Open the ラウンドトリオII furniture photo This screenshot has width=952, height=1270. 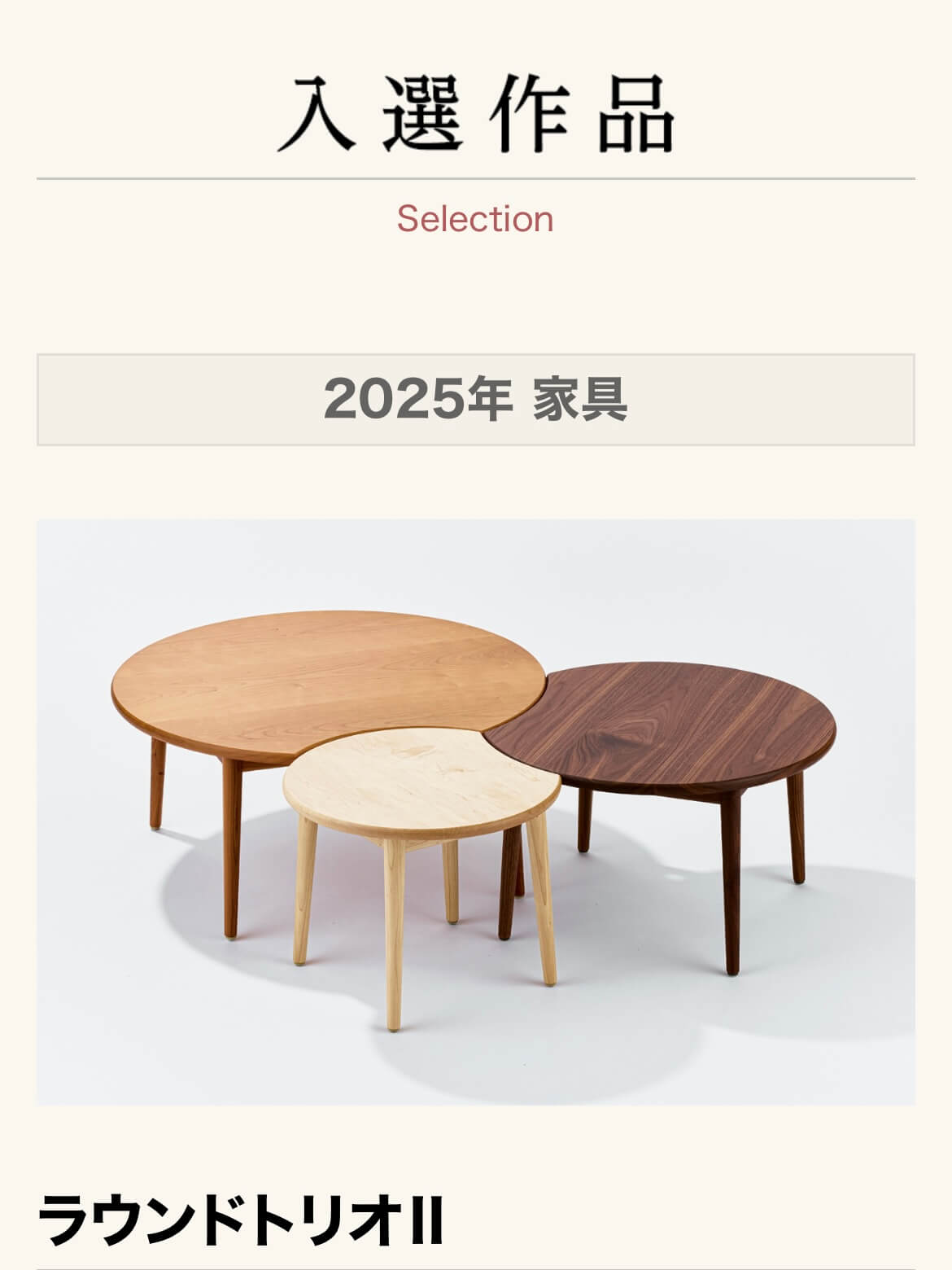(x=476, y=812)
